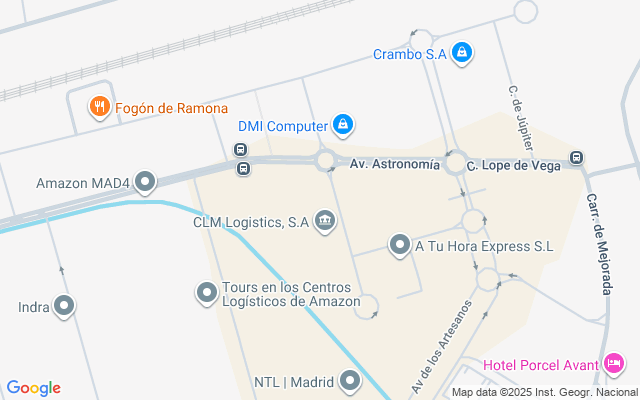Screen dimensions: 640x400
Task: Select the Fogón de Ramona restaurant pin
Action: 99,106
